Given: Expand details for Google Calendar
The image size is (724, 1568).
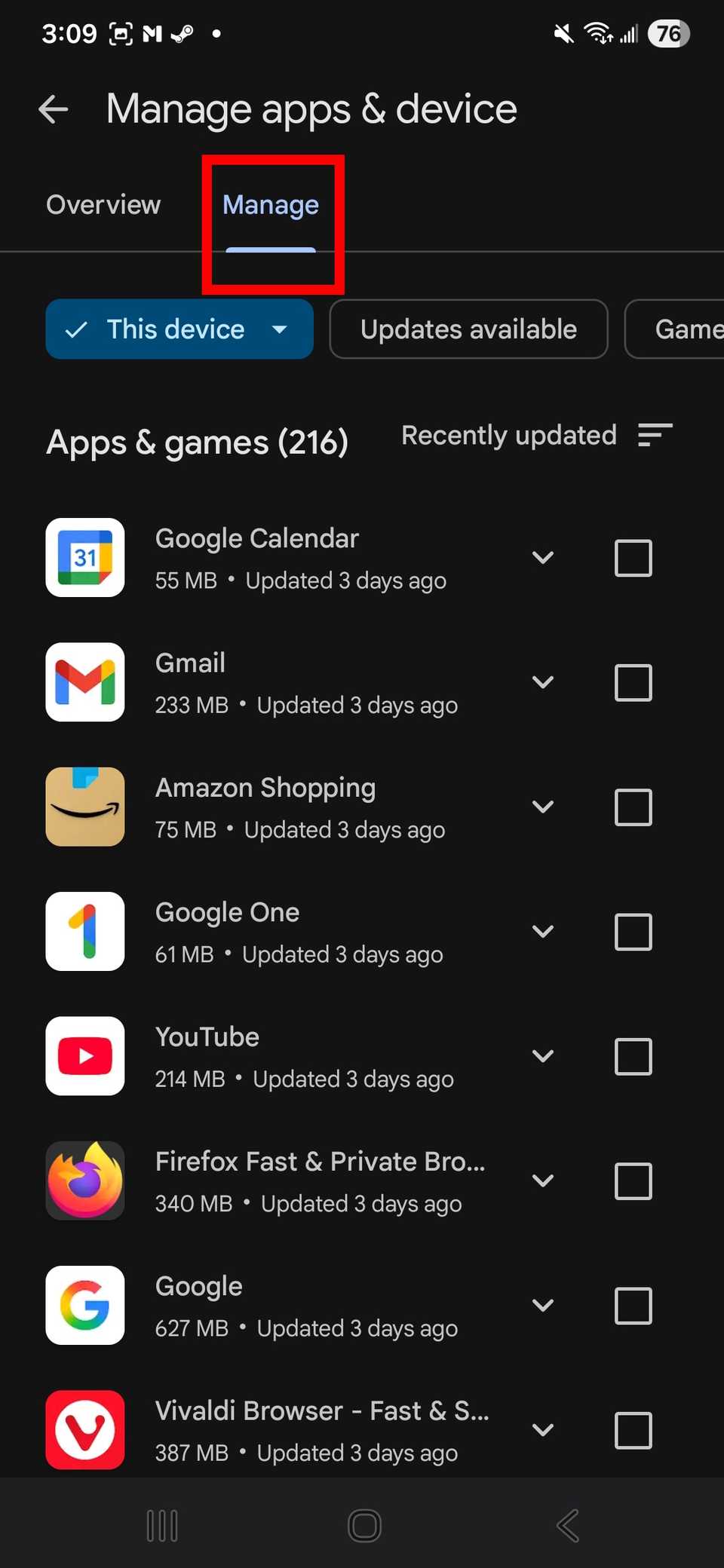Looking at the screenshot, I should click(x=542, y=558).
